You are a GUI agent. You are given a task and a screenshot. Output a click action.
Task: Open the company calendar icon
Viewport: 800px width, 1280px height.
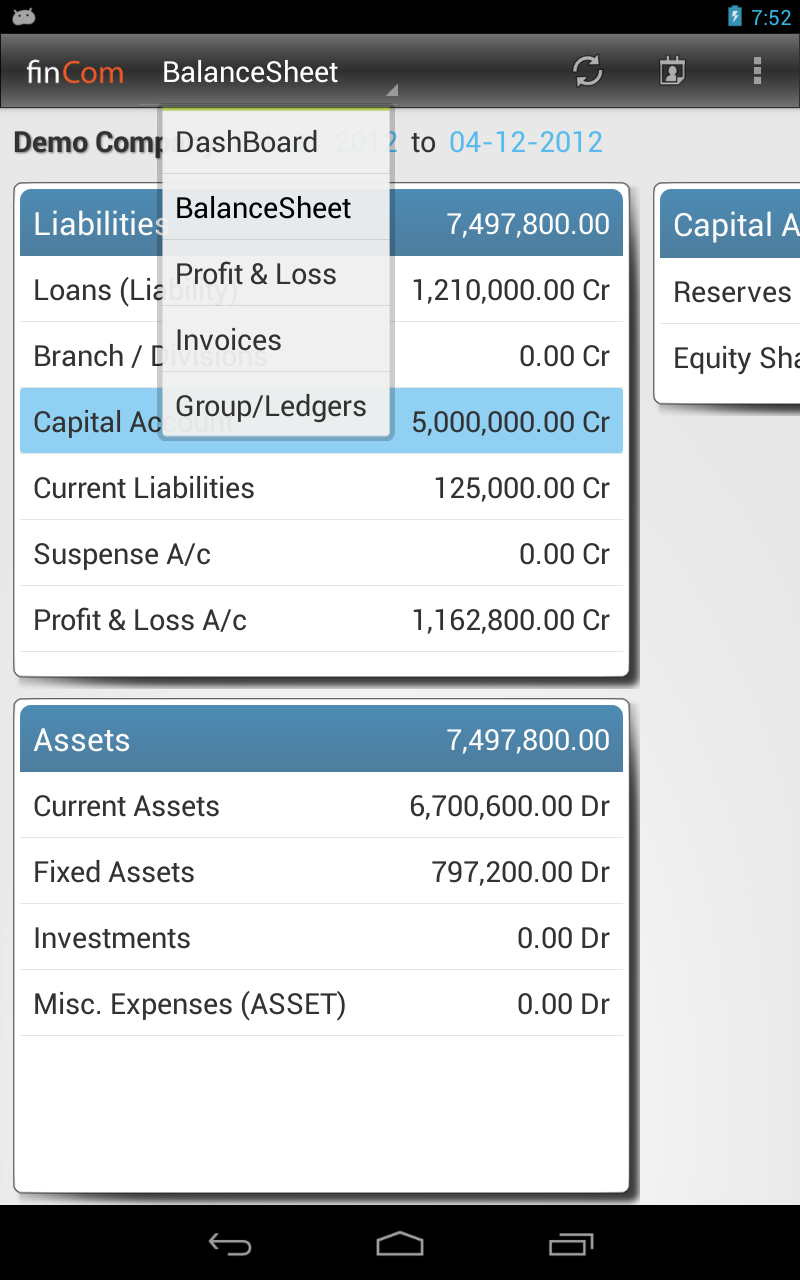672,71
